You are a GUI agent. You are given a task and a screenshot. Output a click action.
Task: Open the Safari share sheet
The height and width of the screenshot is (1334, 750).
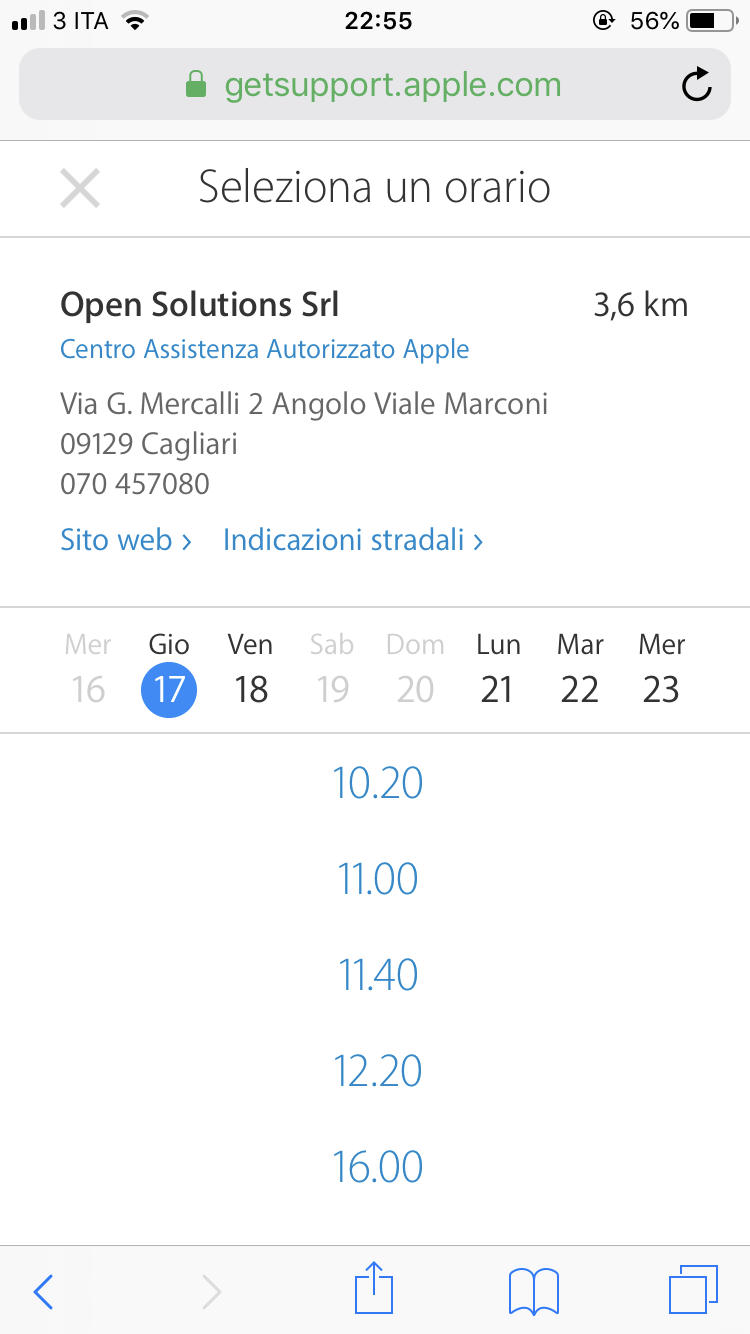coord(375,1288)
